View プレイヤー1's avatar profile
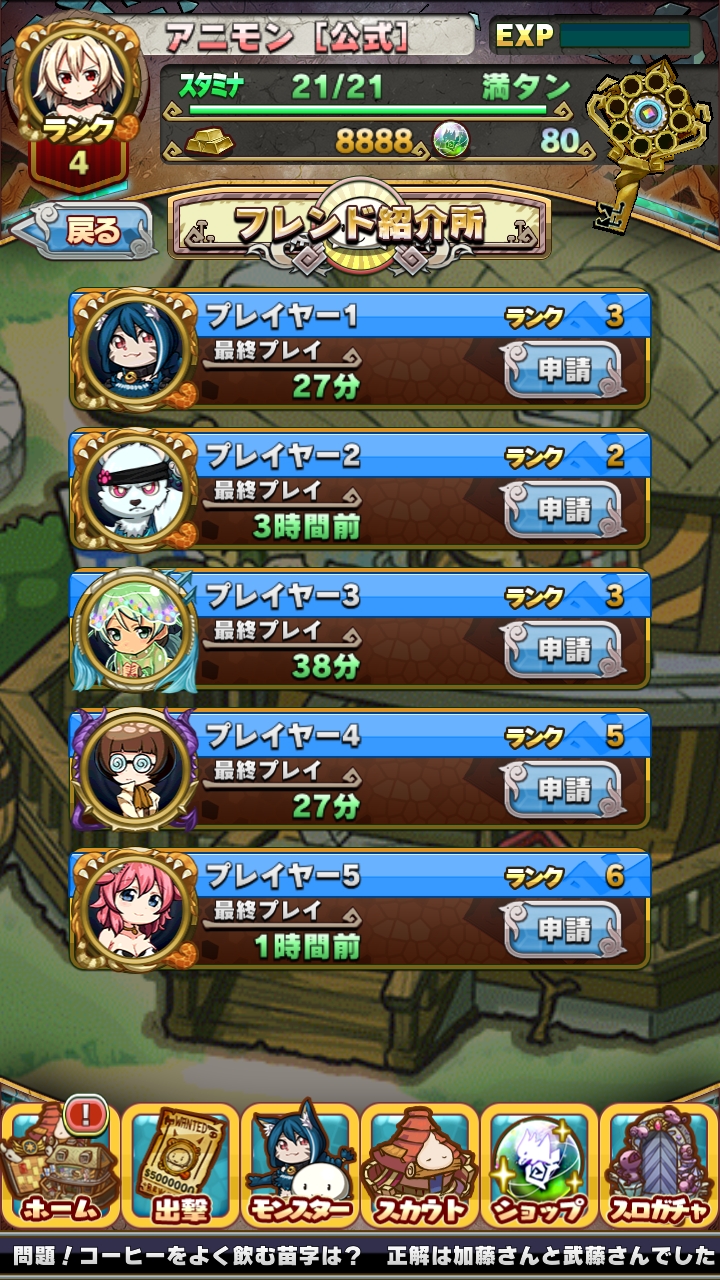The width and height of the screenshot is (720, 1280). point(133,348)
